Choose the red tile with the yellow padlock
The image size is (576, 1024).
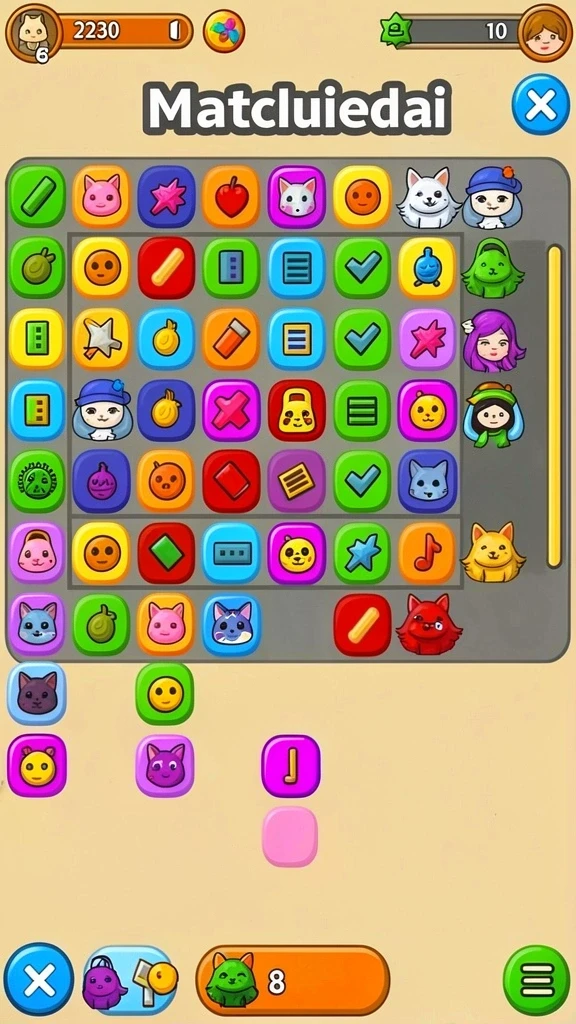[x=296, y=410]
